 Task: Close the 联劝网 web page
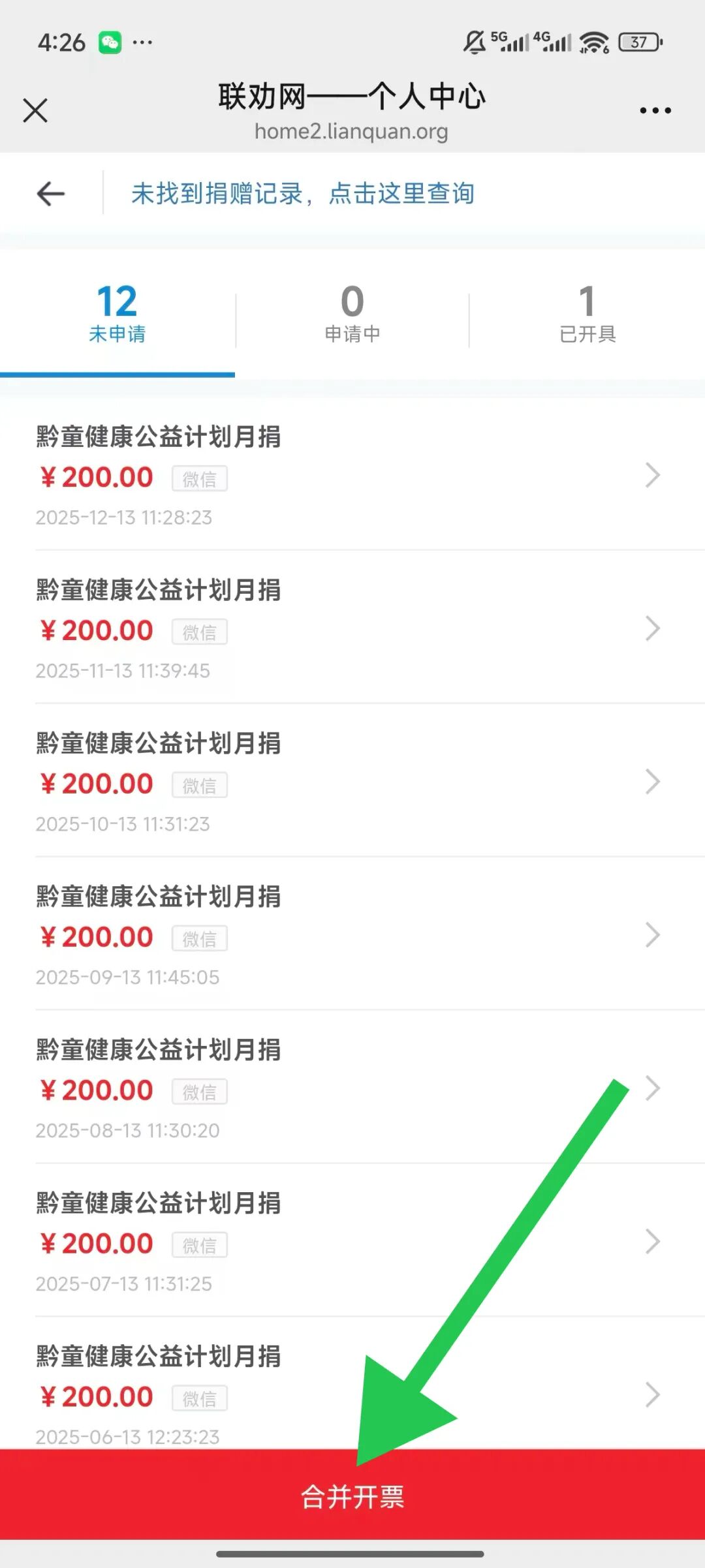35,110
